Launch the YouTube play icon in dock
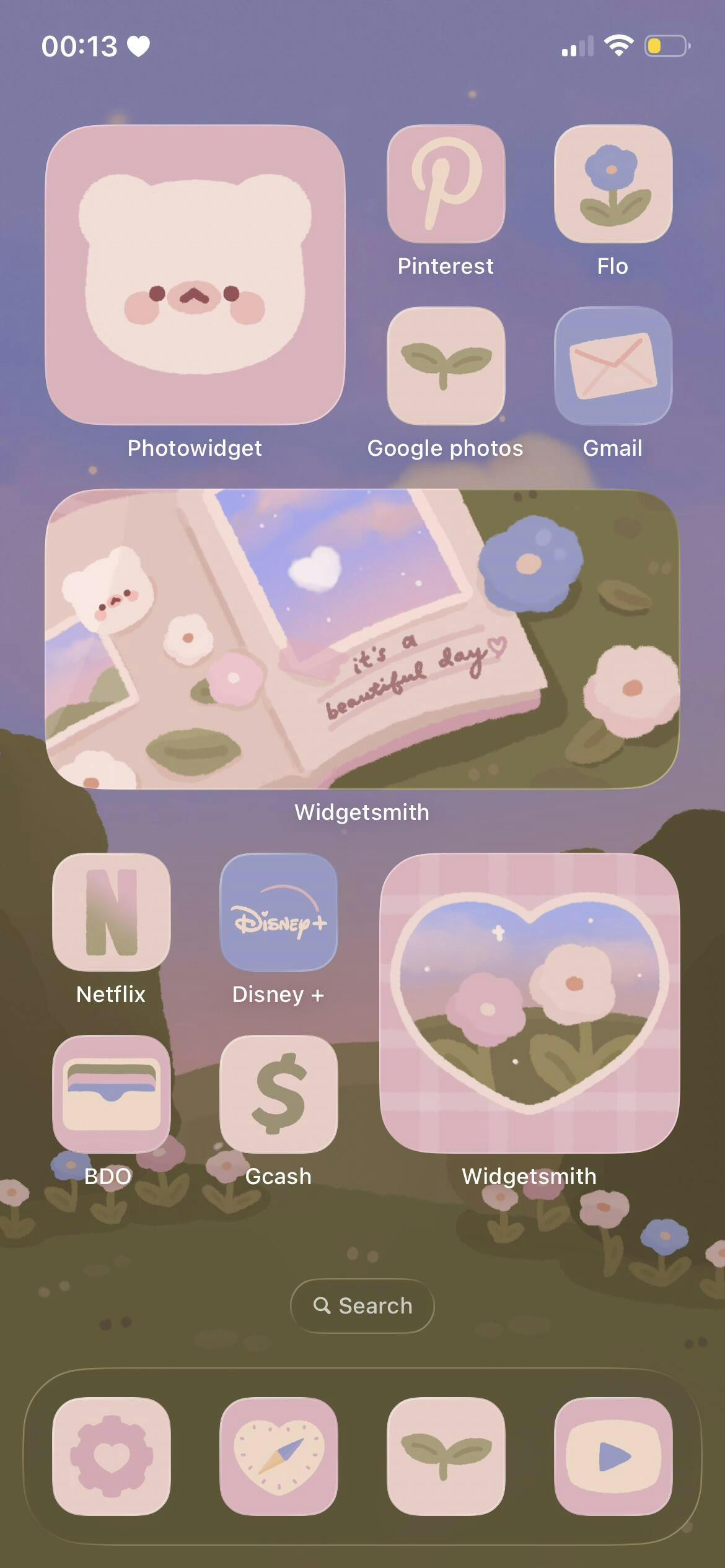 (x=613, y=1456)
